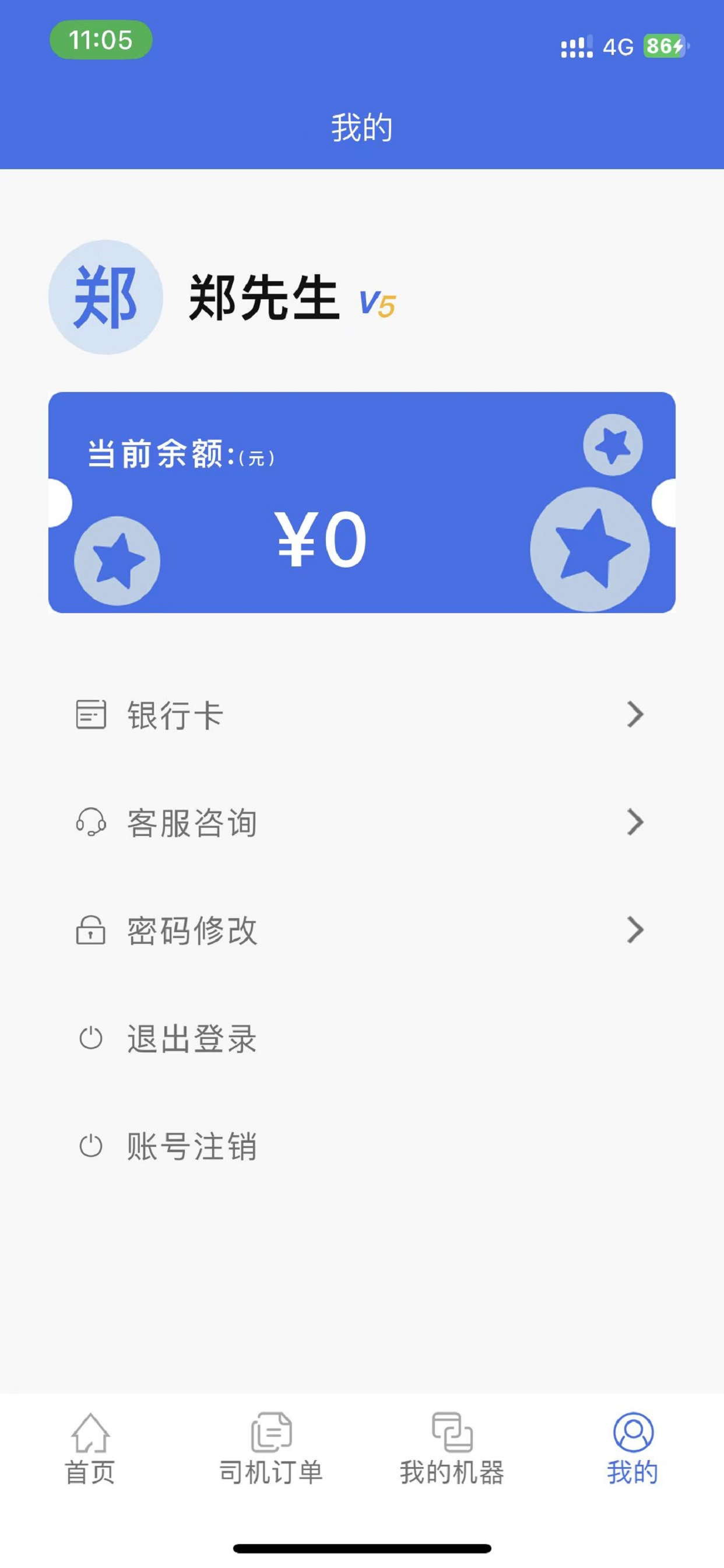Image resolution: width=724 pixels, height=1568 pixels.
Task: Tap the 郑 profile avatar
Action: pos(106,297)
